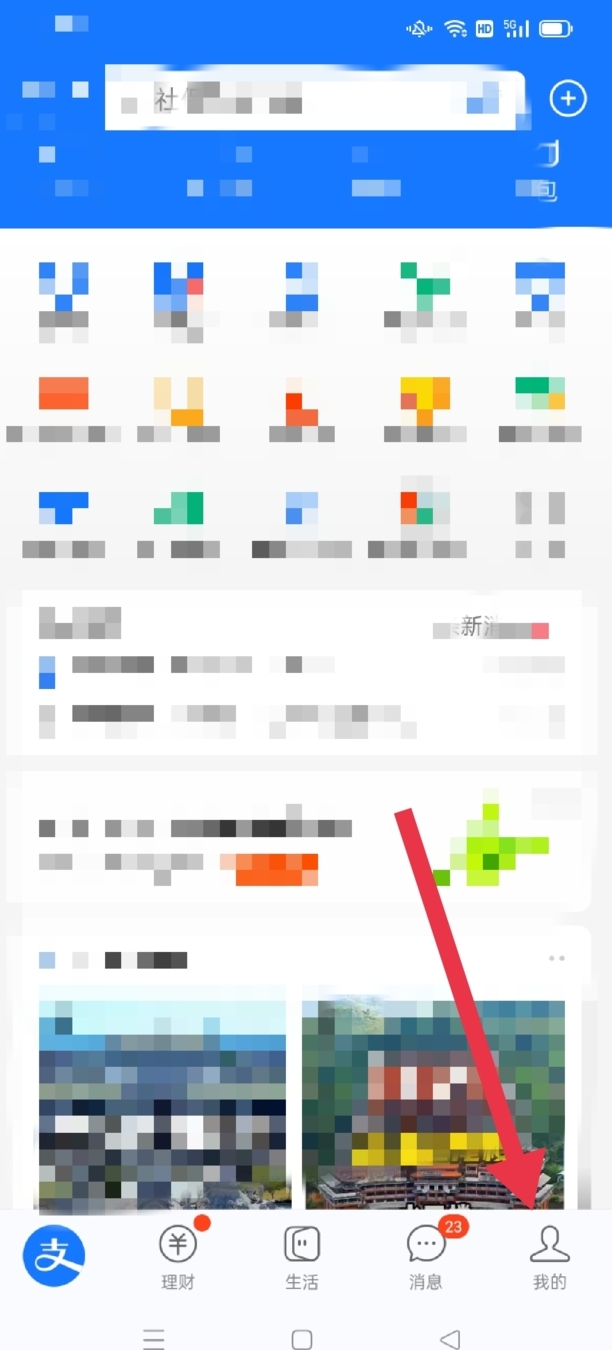Switch to the 理财 tab
Screen dimensions: 612x1350
178,1257
